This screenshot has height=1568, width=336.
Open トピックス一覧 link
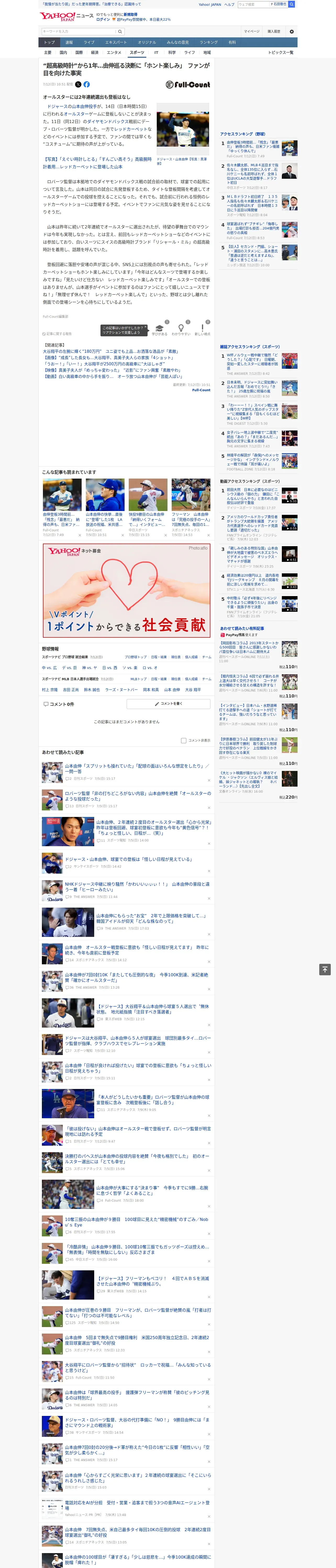pyautogui.click(x=281, y=52)
